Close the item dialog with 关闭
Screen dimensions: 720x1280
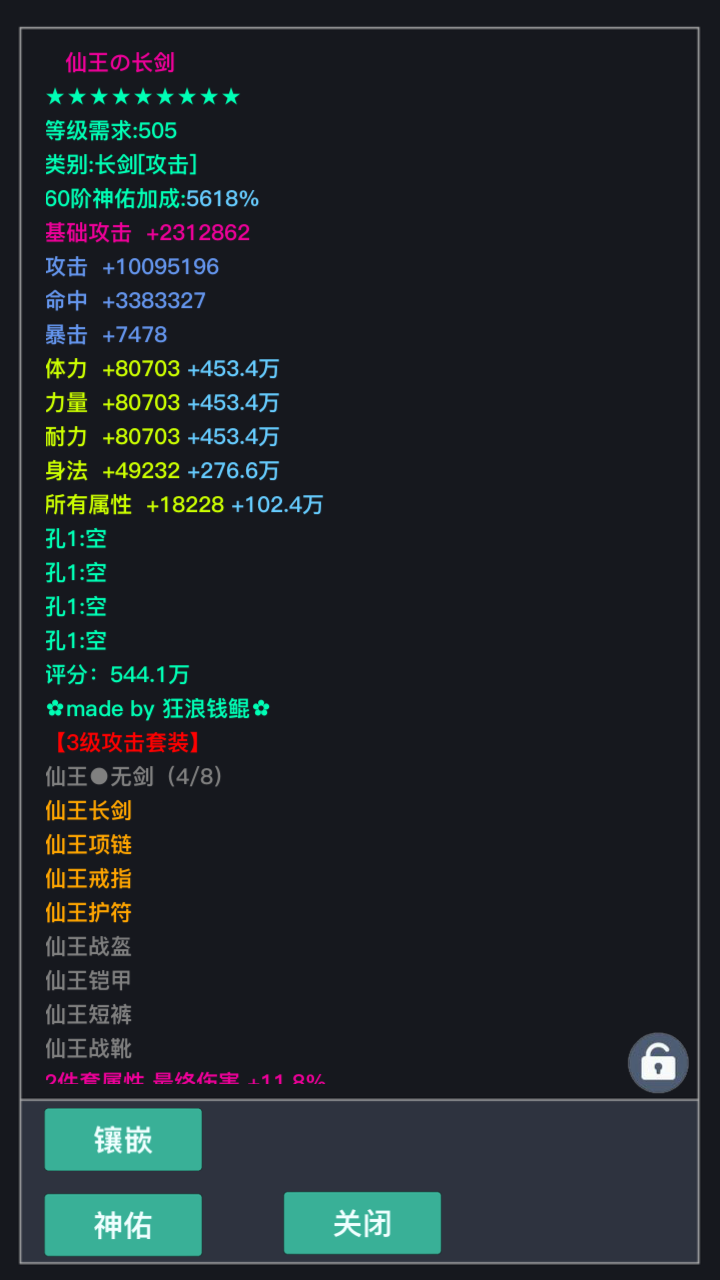point(362,1222)
